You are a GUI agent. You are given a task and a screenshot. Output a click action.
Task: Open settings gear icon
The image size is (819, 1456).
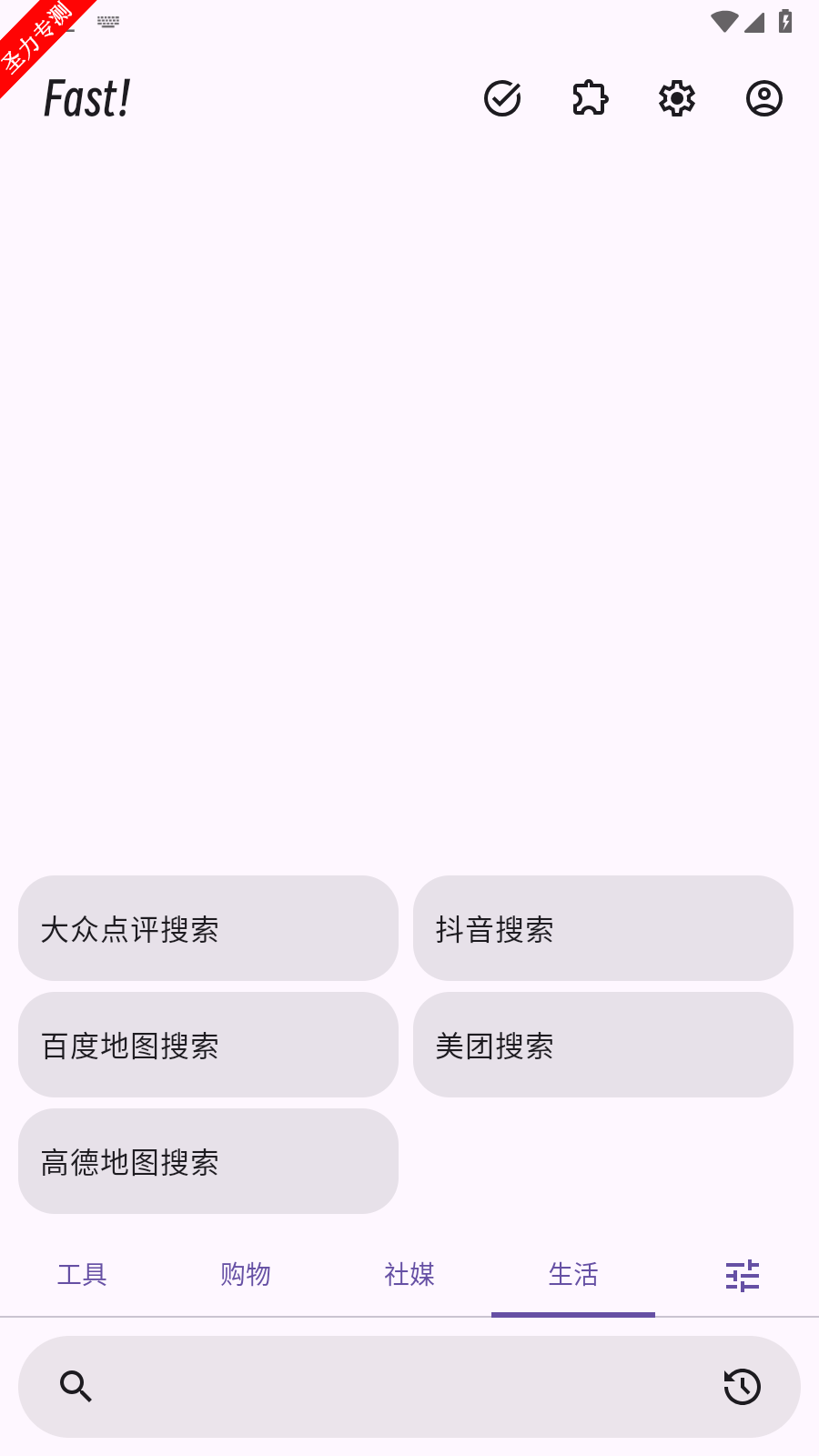pos(677,98)
